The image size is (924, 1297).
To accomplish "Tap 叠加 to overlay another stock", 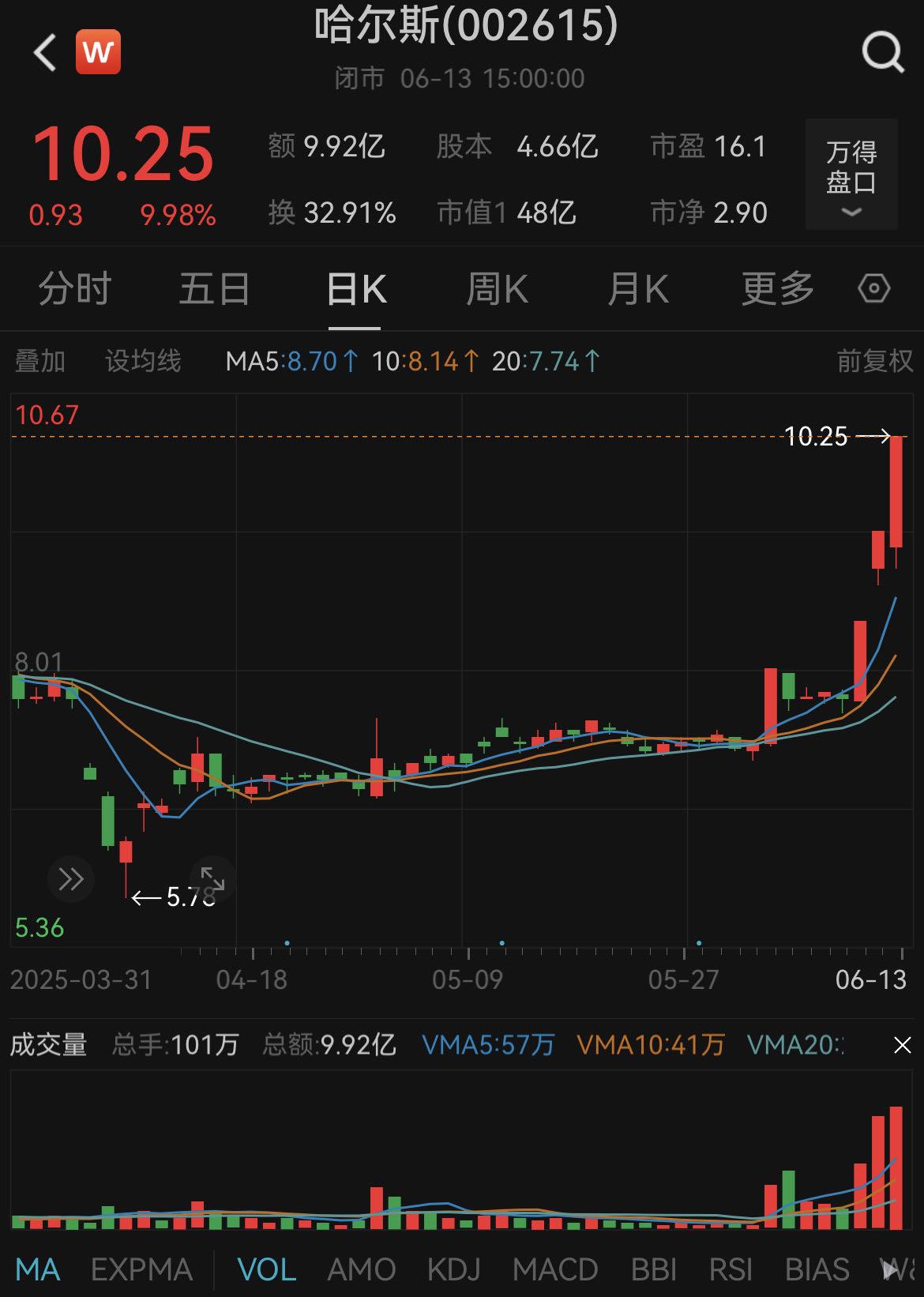I will click(39, 362).
